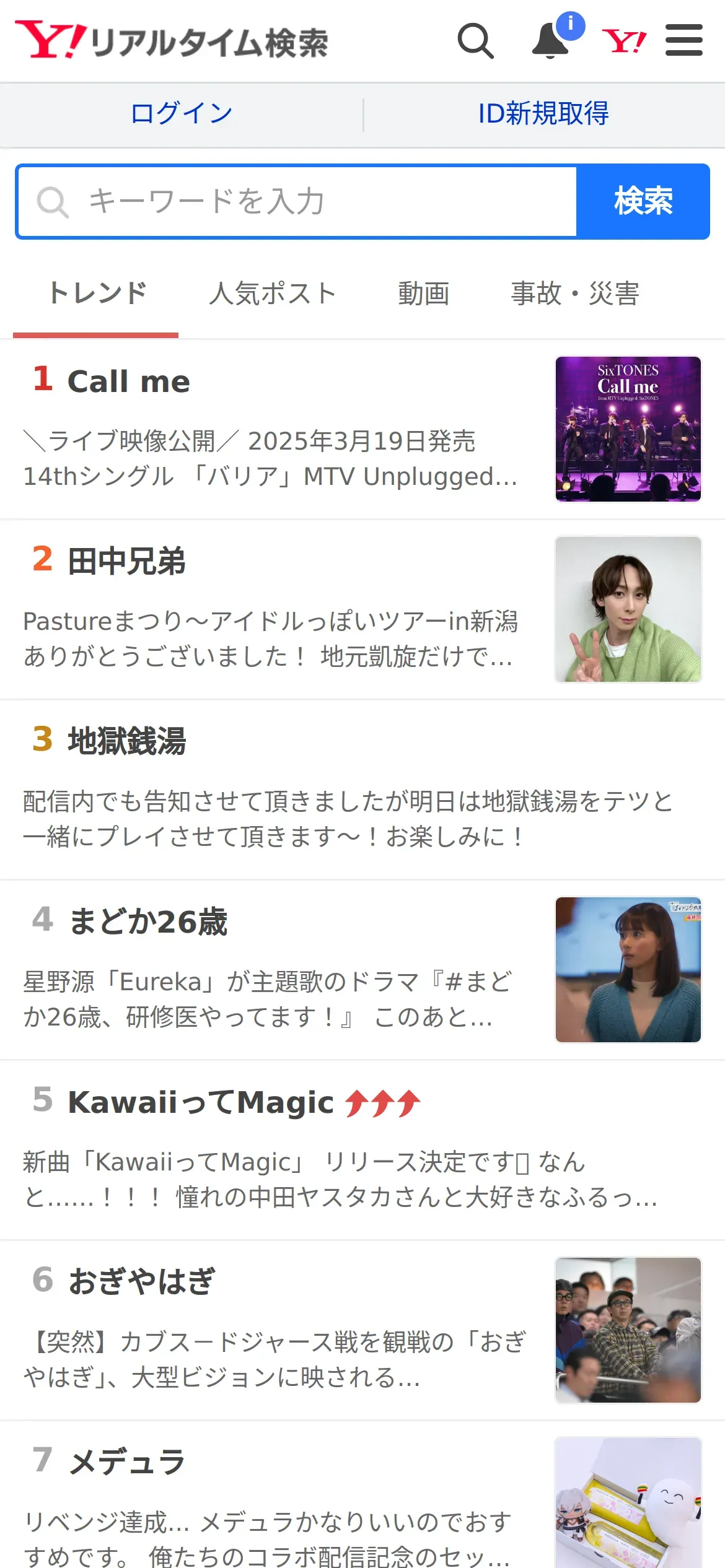Open the 田中兄弟 trend
The image size is (725, 1568).
[x=362, y=609]
